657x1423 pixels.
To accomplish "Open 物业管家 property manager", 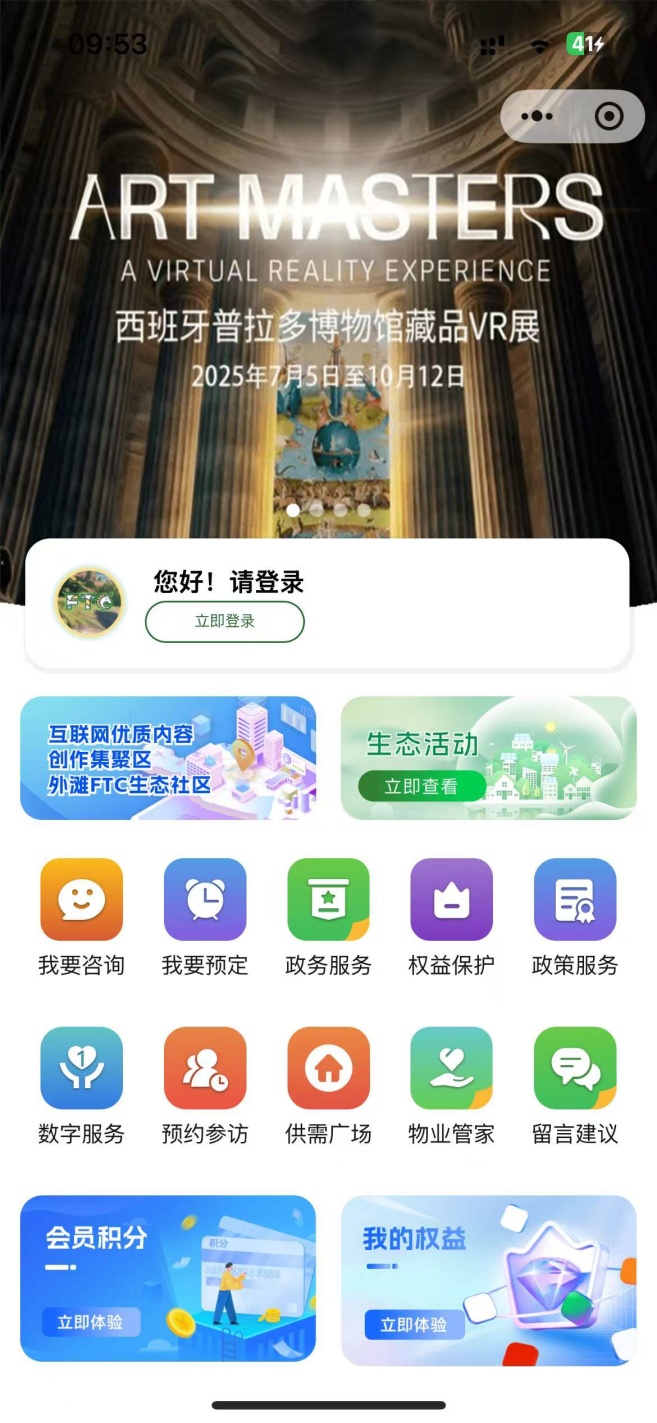I will (x=451, y=1068).
